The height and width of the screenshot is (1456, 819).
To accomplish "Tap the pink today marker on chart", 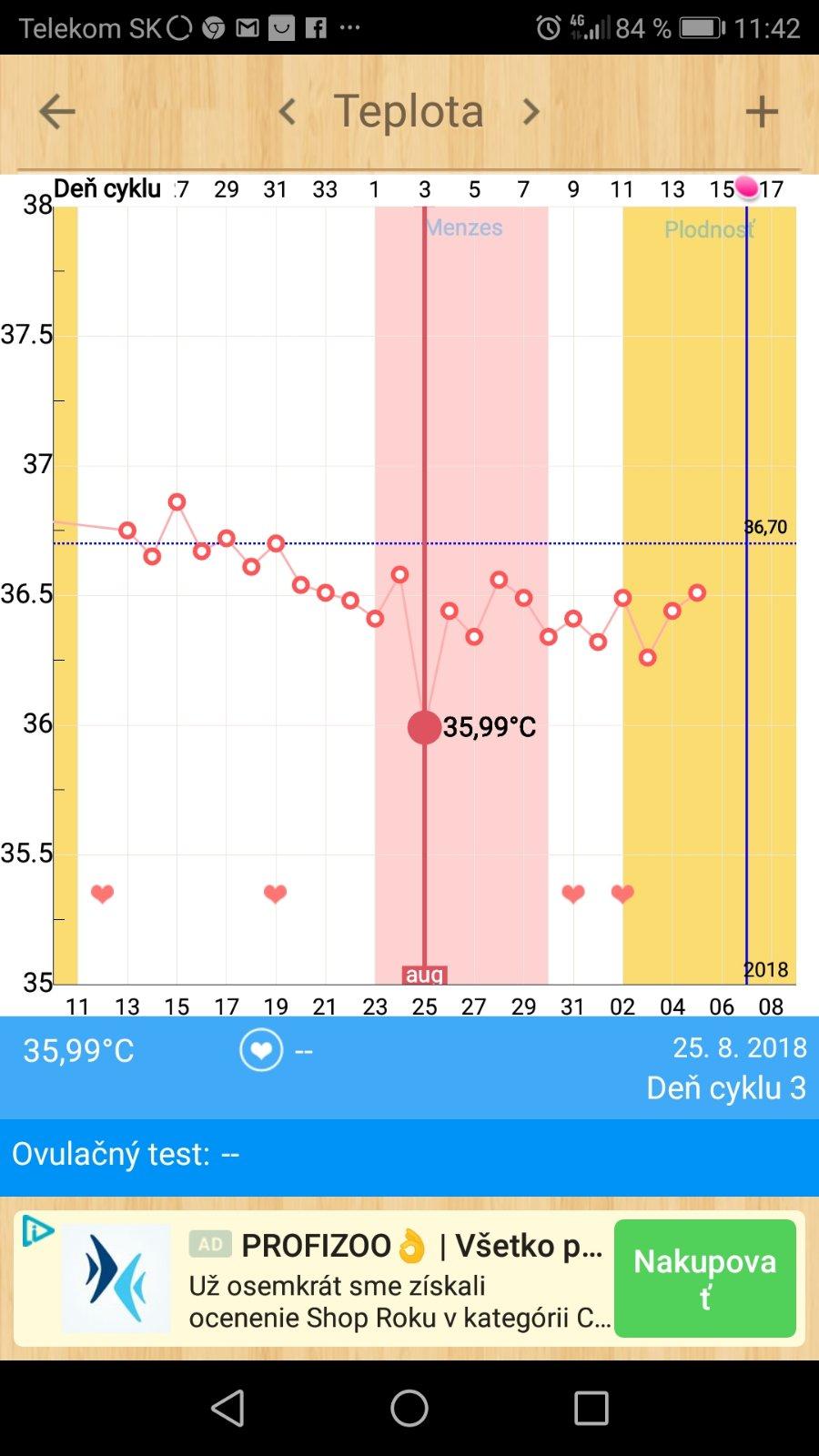I will (x=747, y=187).
